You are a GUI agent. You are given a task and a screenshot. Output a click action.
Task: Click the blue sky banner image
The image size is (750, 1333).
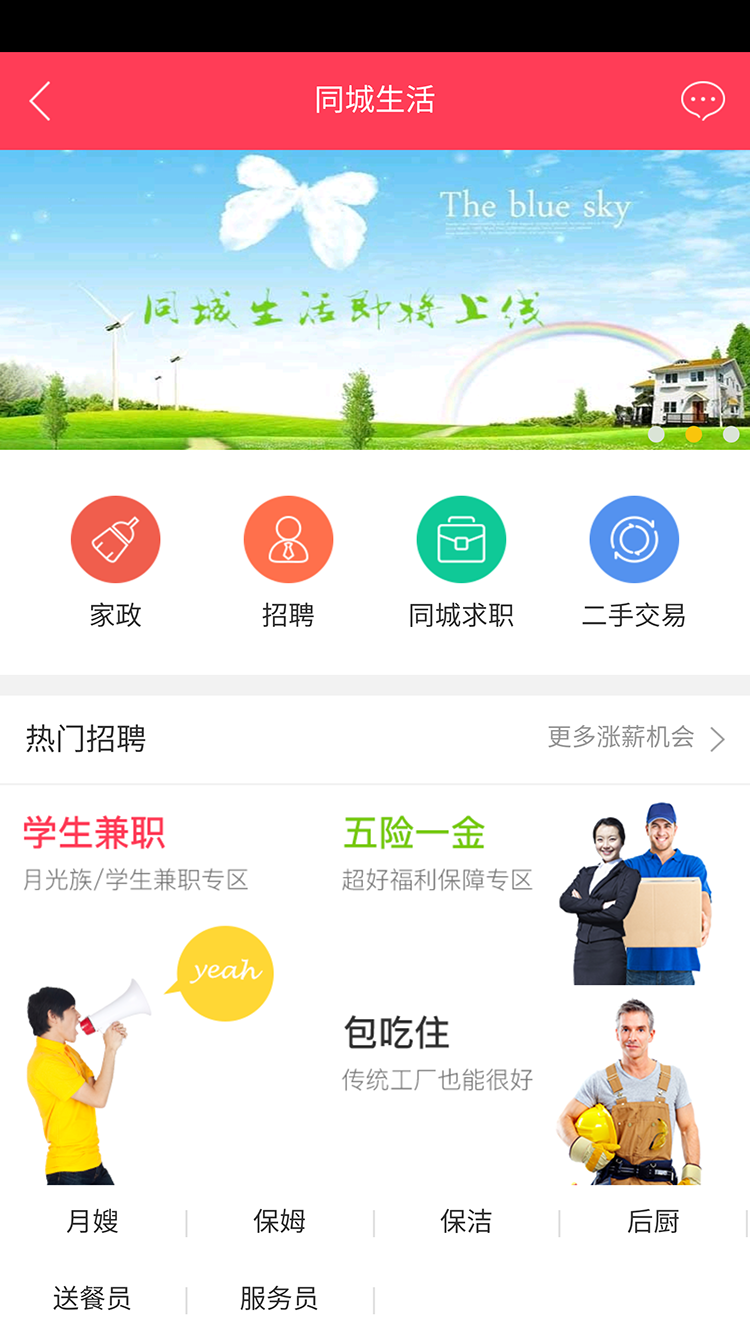point(375,295)
